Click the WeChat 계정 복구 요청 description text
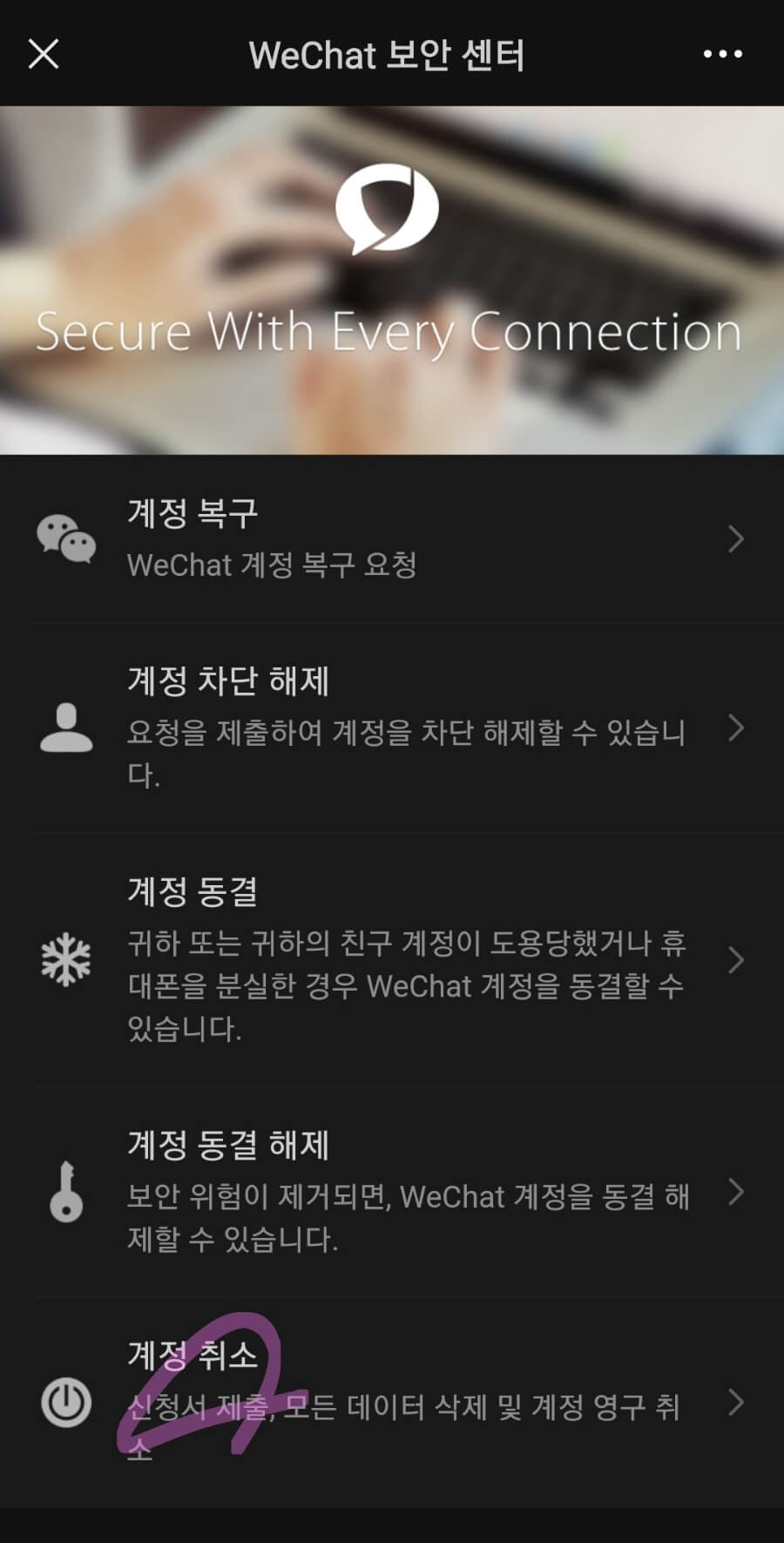Screen dimensions: 784x1543 click(273, 566)
